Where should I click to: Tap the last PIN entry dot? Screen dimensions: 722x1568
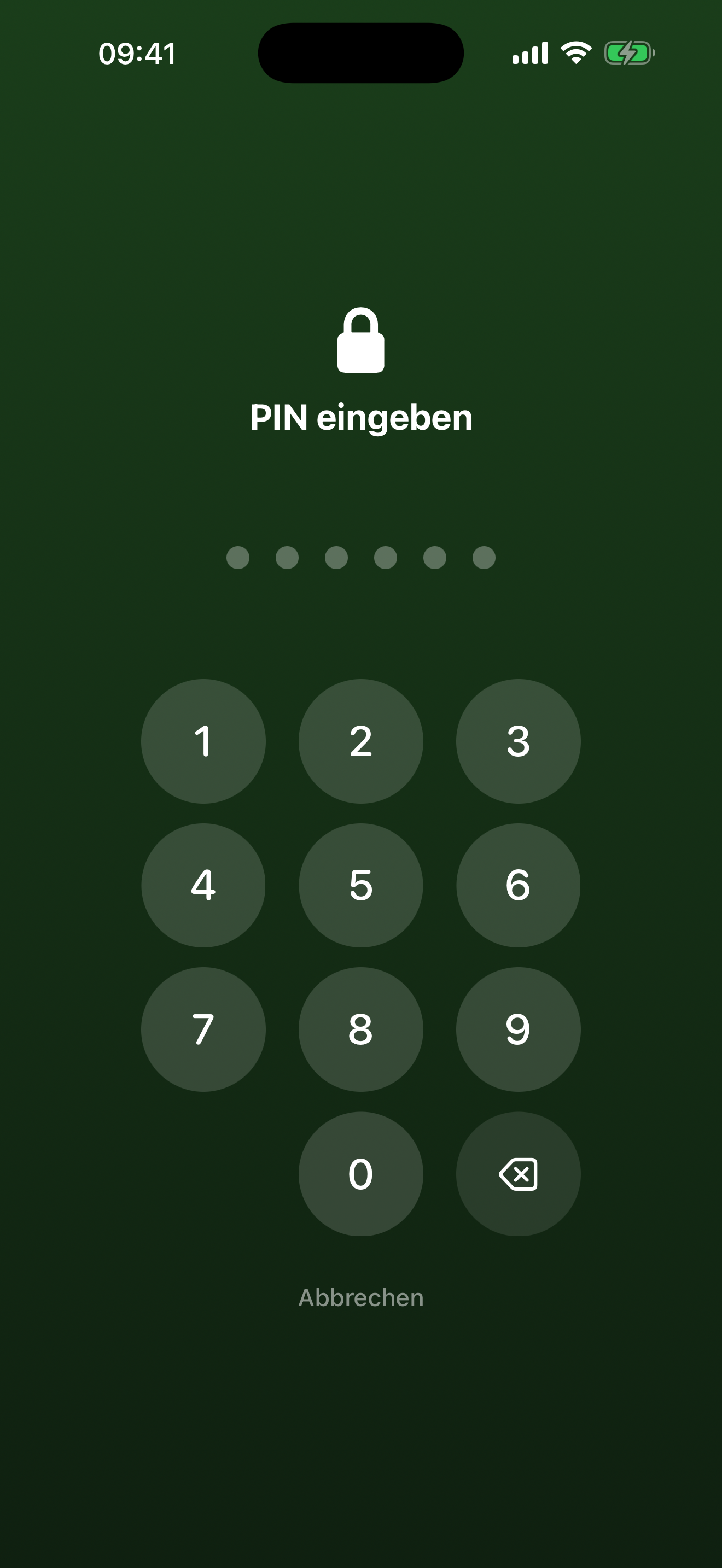click(483, 557)
